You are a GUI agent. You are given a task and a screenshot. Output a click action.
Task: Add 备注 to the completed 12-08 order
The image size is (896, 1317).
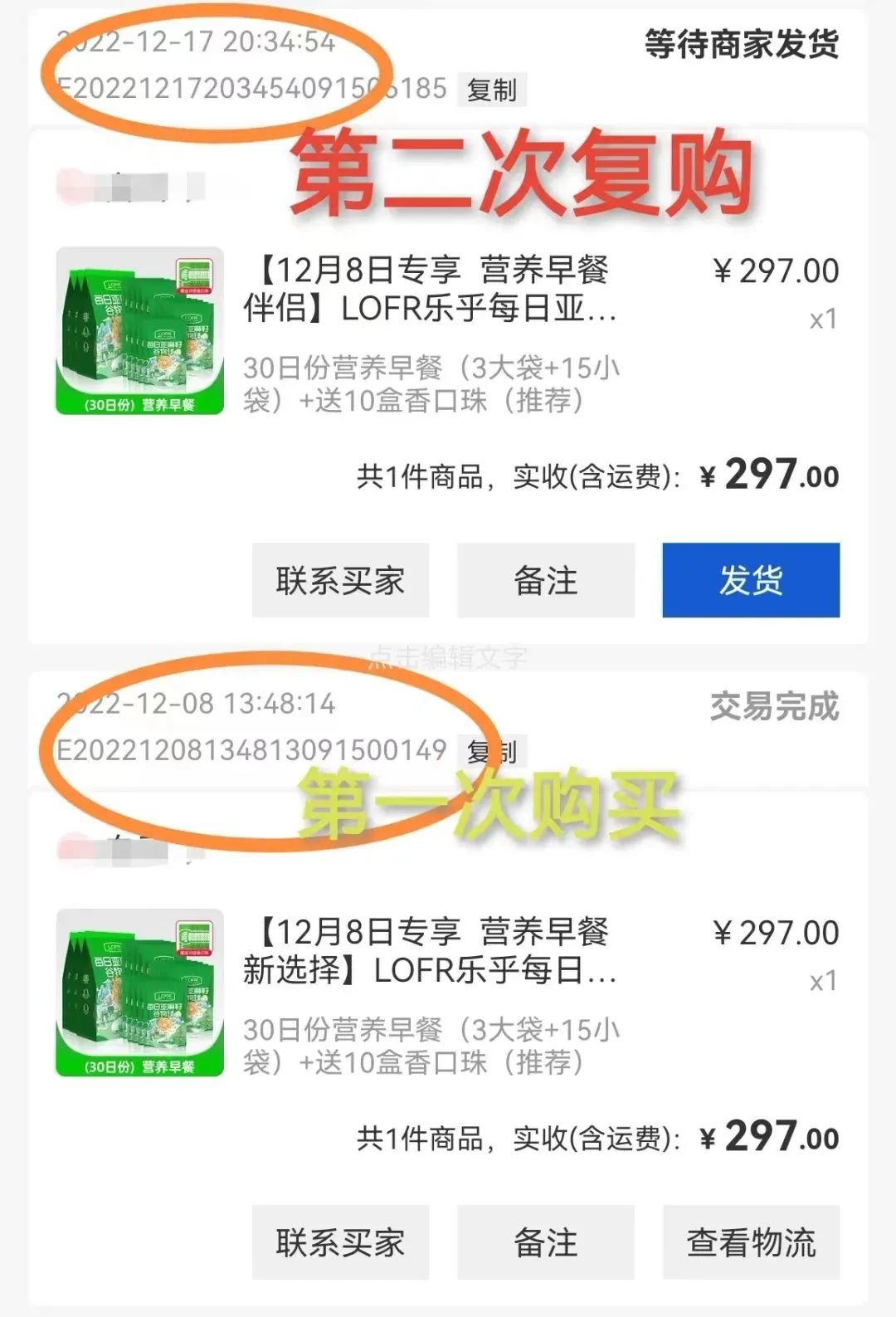[545, 1242]
